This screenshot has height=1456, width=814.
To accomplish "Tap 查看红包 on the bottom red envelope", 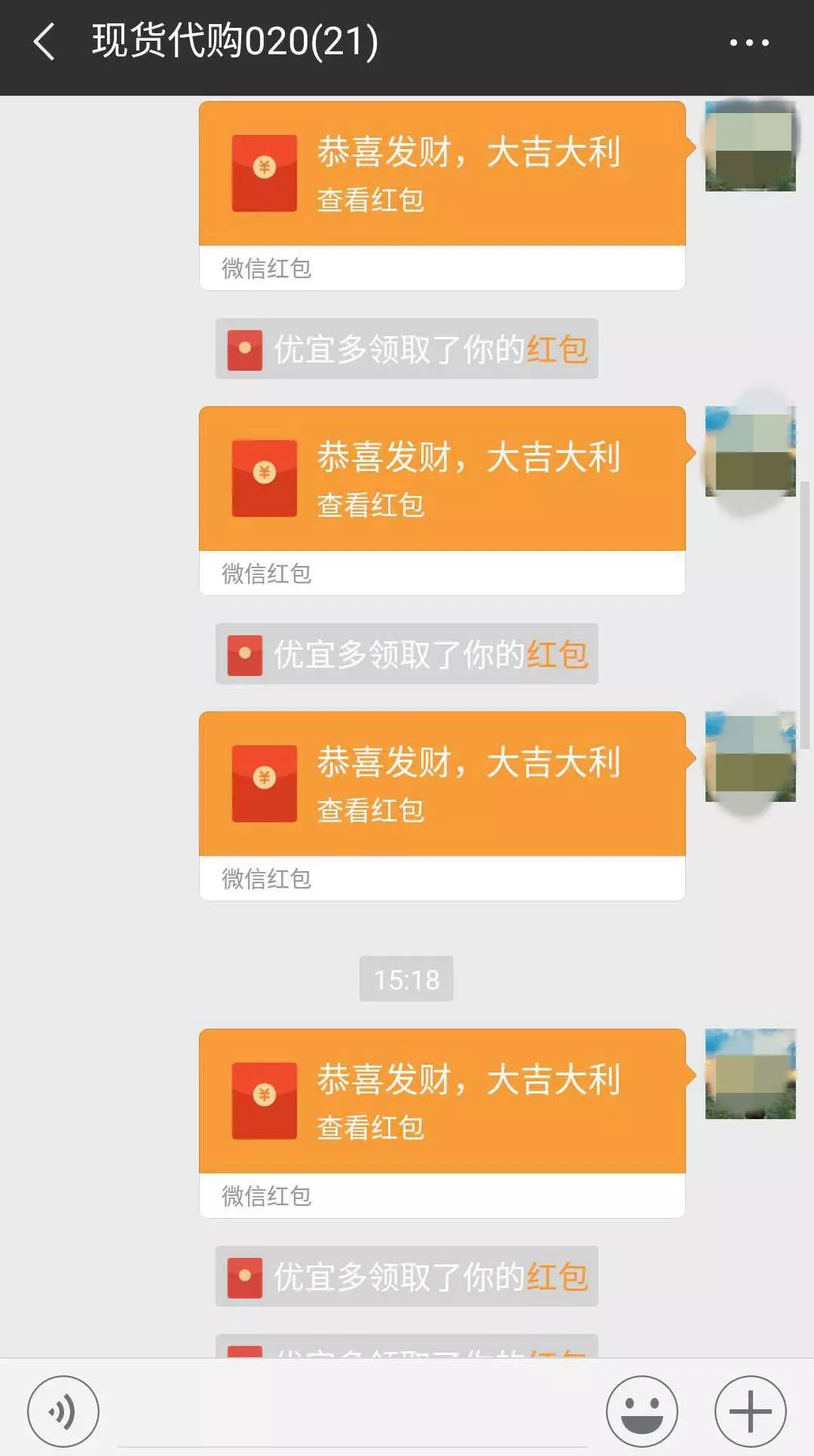I will pos(370,1128).
